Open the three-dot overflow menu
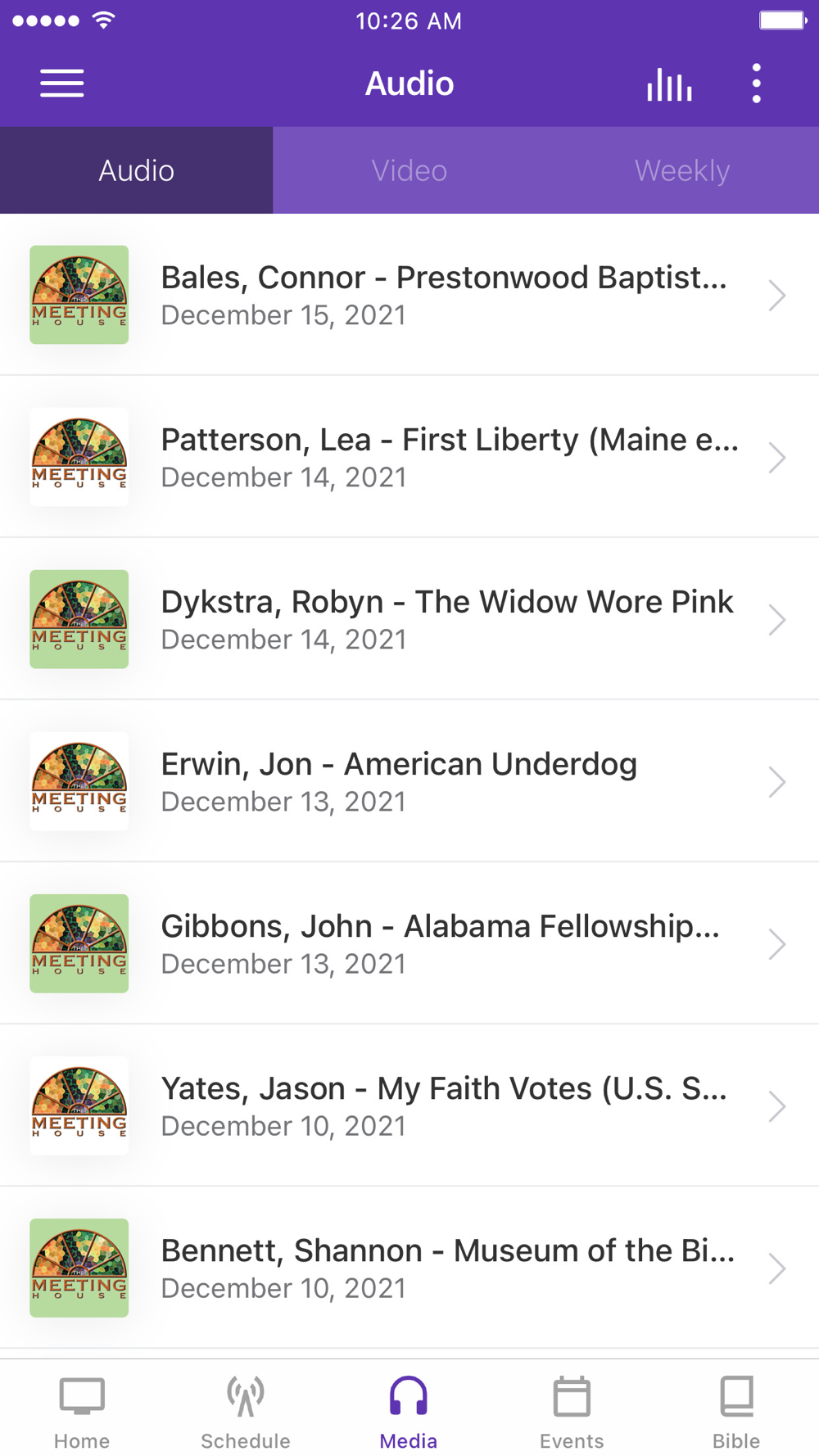Image resolution: width=819 pixels, height=1456 pixels. tap(756, 84)
